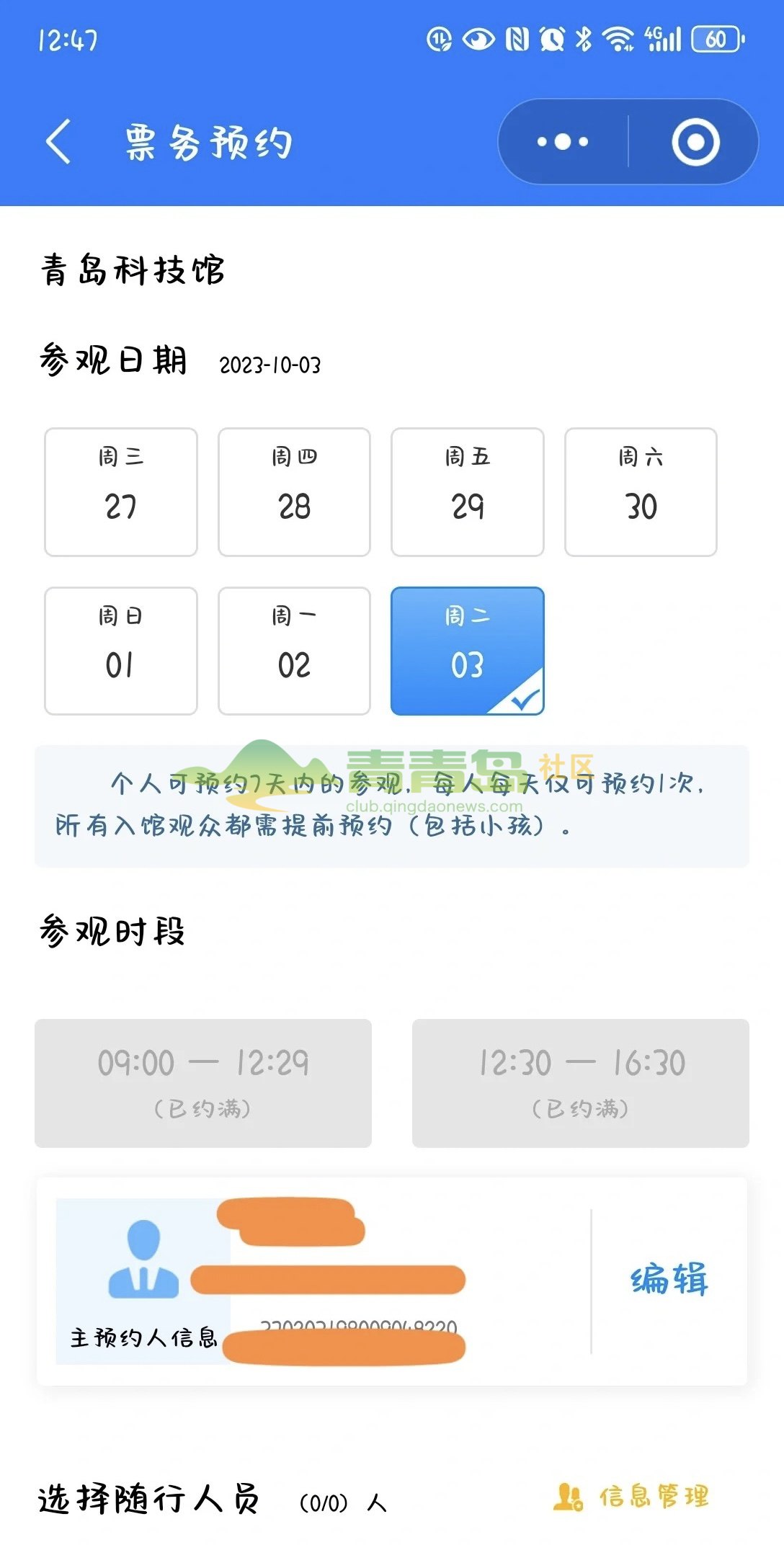Edit the main booker info via 编辑

(x=669, y=1280)
